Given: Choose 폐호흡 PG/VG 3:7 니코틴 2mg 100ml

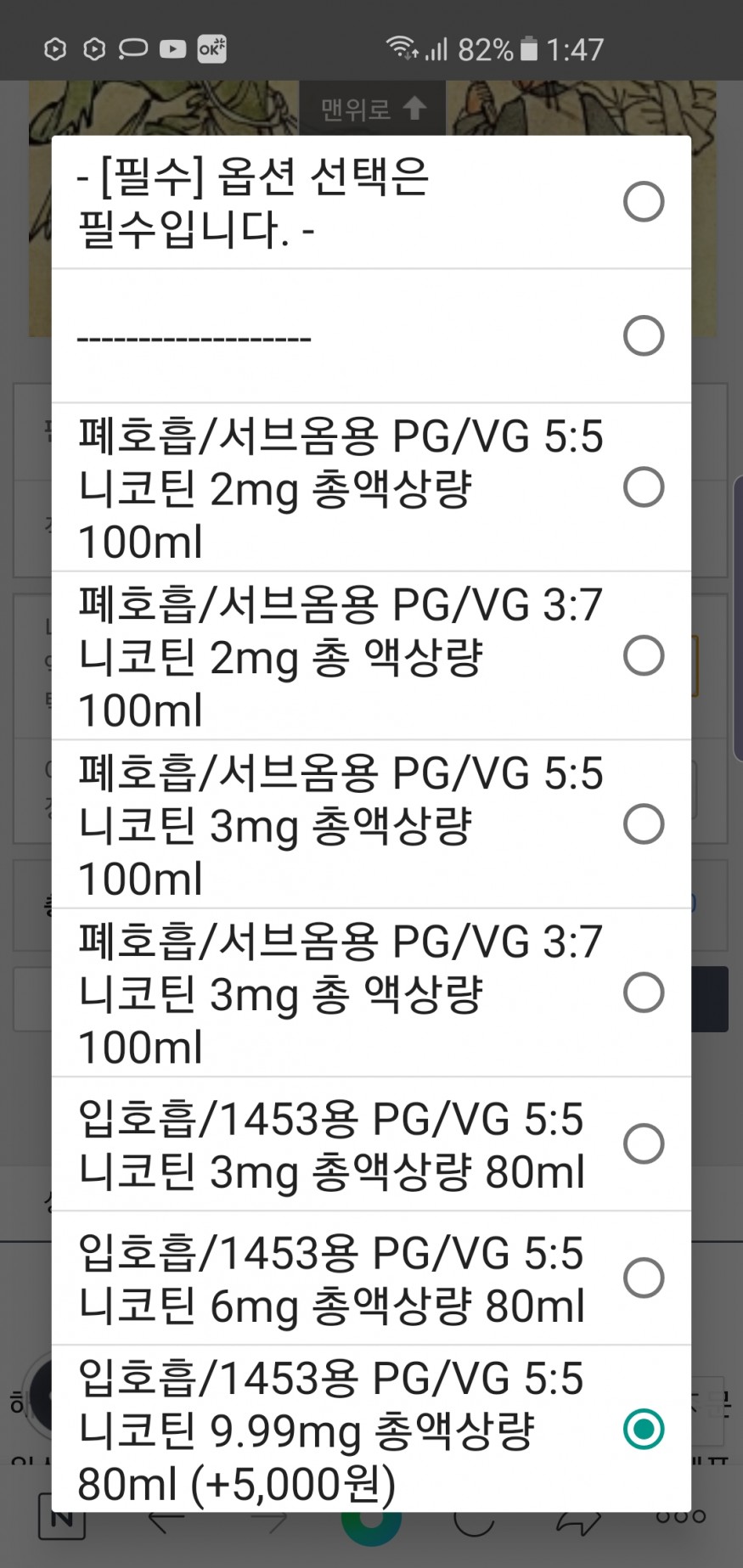Looking at the screenshot, I should click(x=371, y=655).
